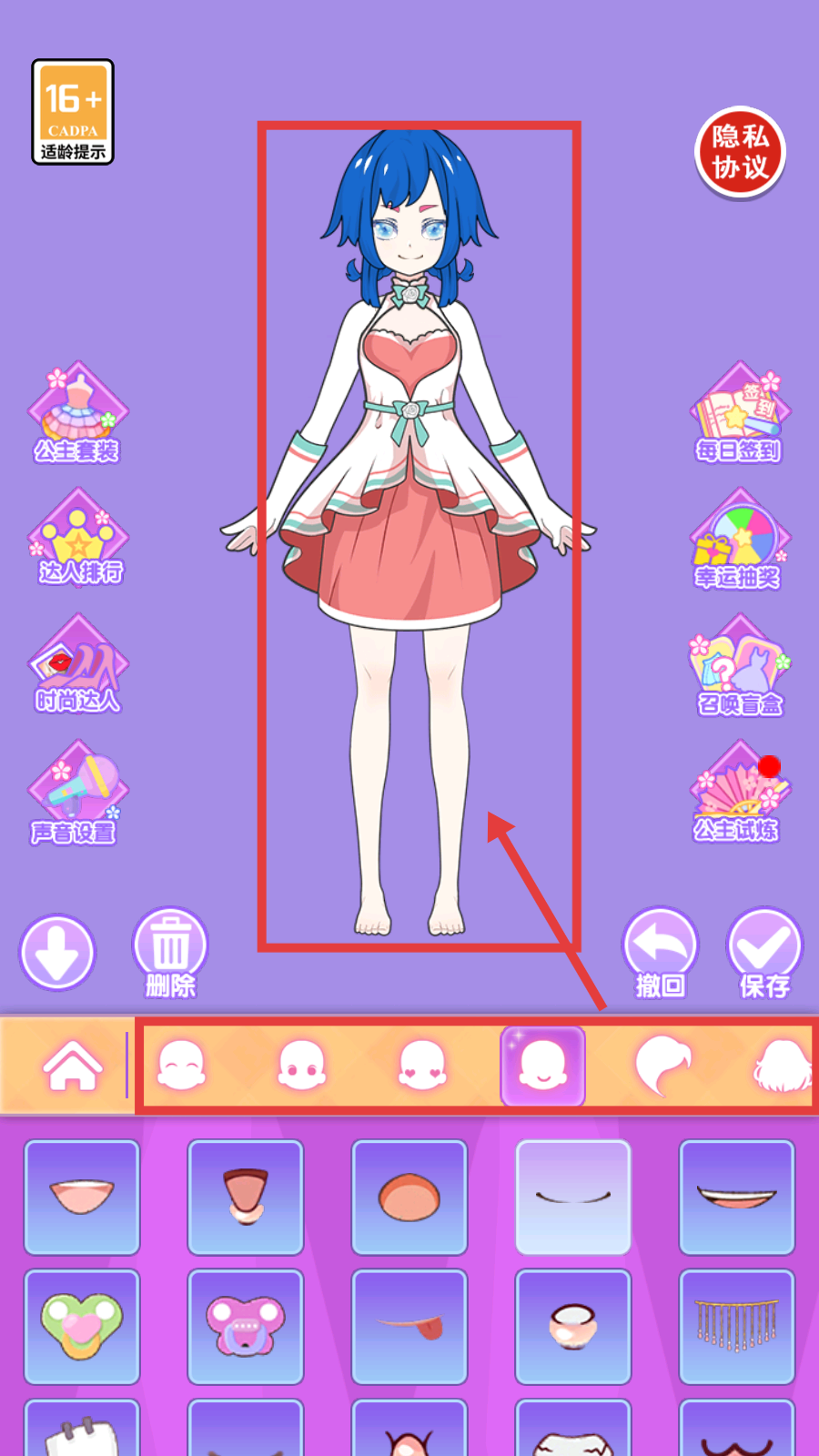
Task: Switch to the blush cheeks category tab
Action: 422,1066
